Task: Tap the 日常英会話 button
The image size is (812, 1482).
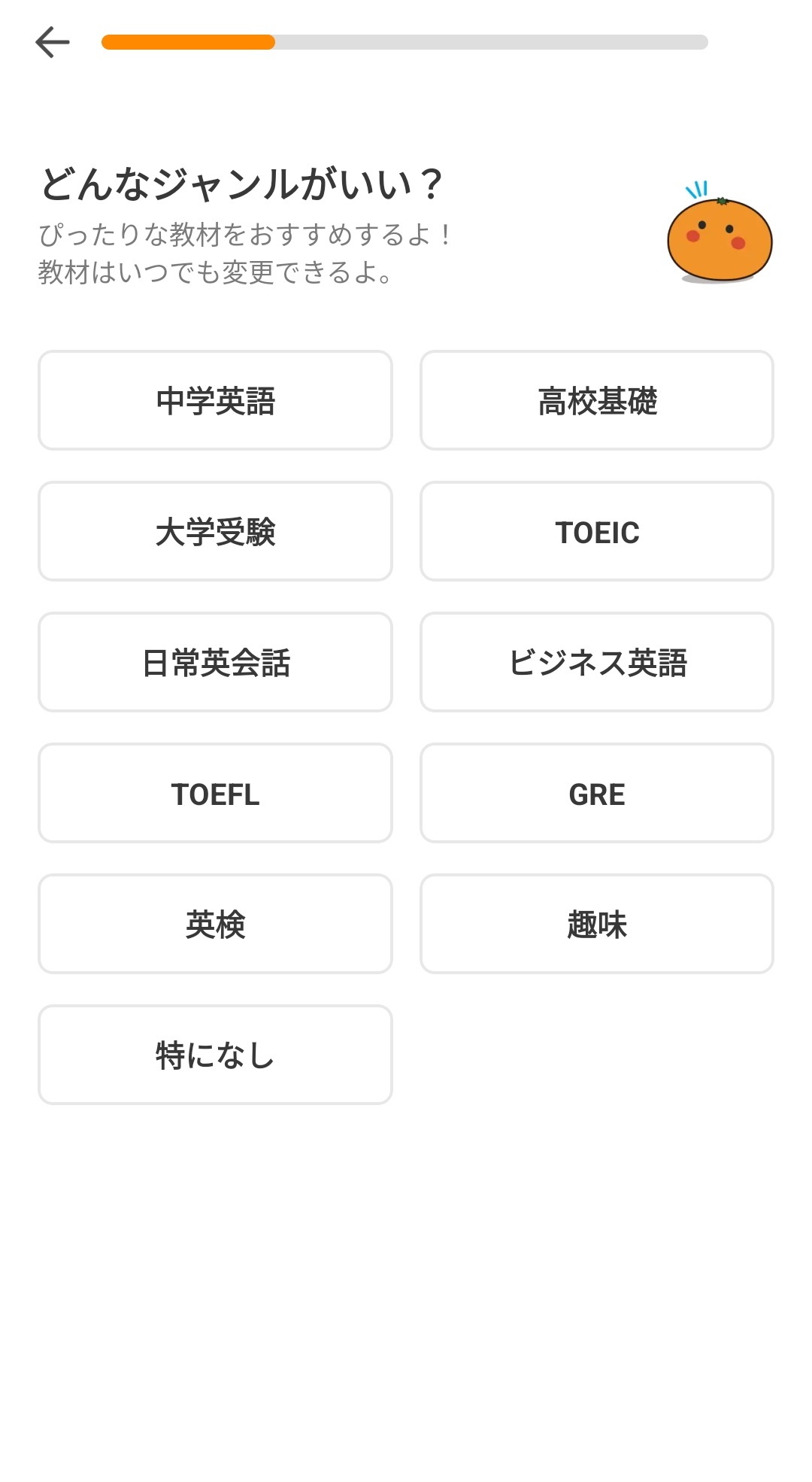Action: click(x=215, y=662)
